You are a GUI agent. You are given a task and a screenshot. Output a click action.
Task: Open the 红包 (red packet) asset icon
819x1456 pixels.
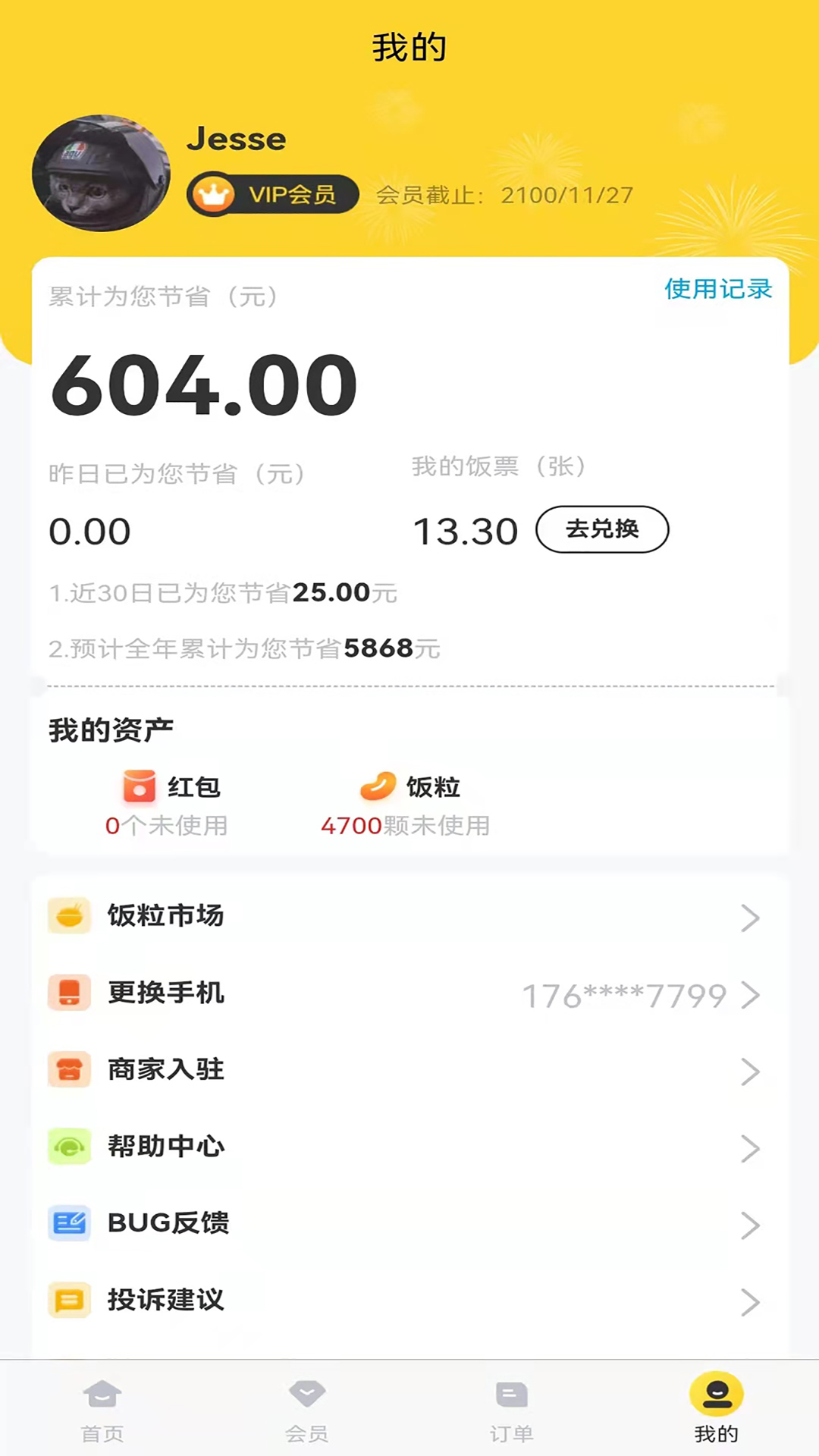(139, 786)
